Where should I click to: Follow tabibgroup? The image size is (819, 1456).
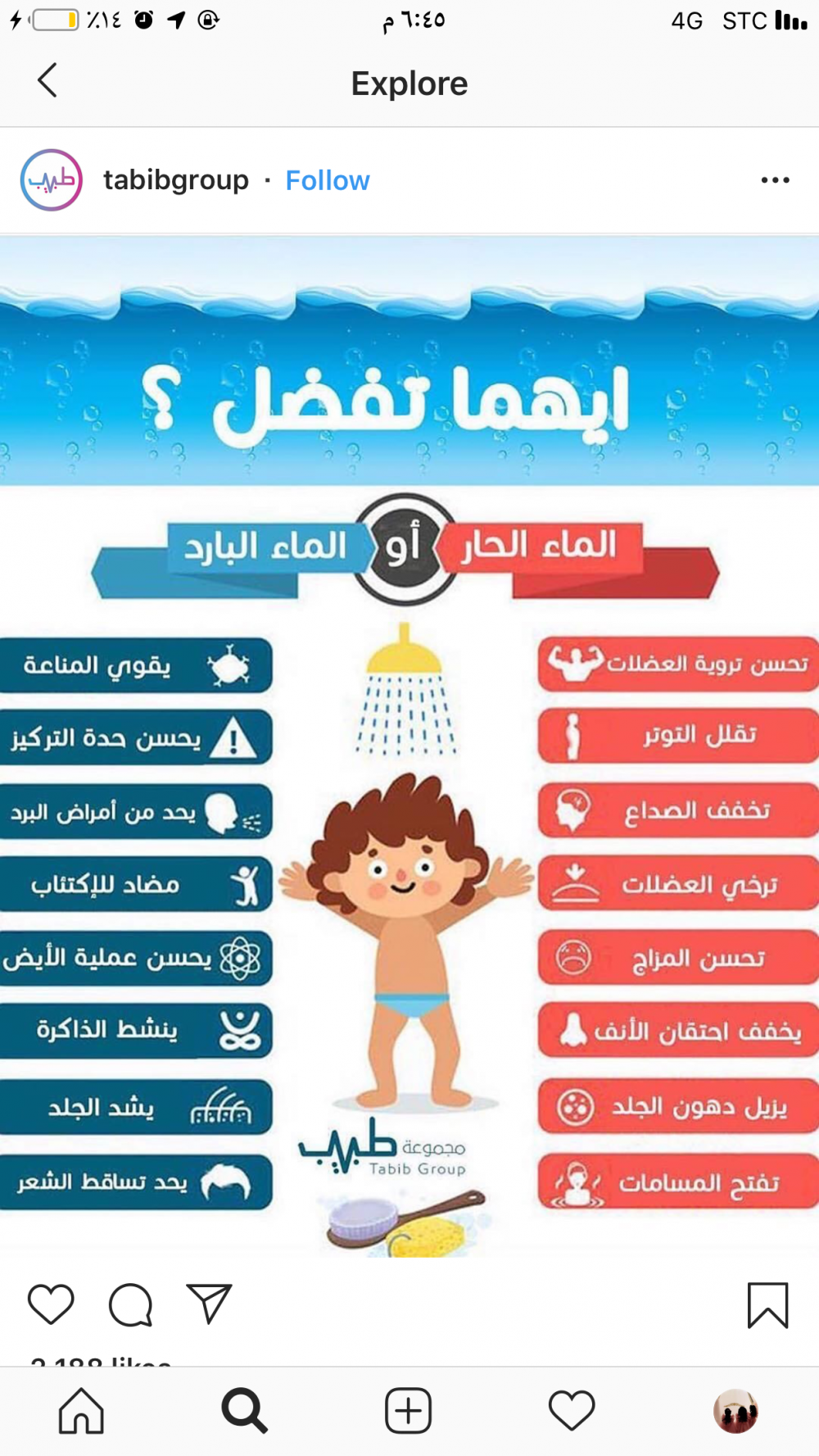click(x=327, y=180)
